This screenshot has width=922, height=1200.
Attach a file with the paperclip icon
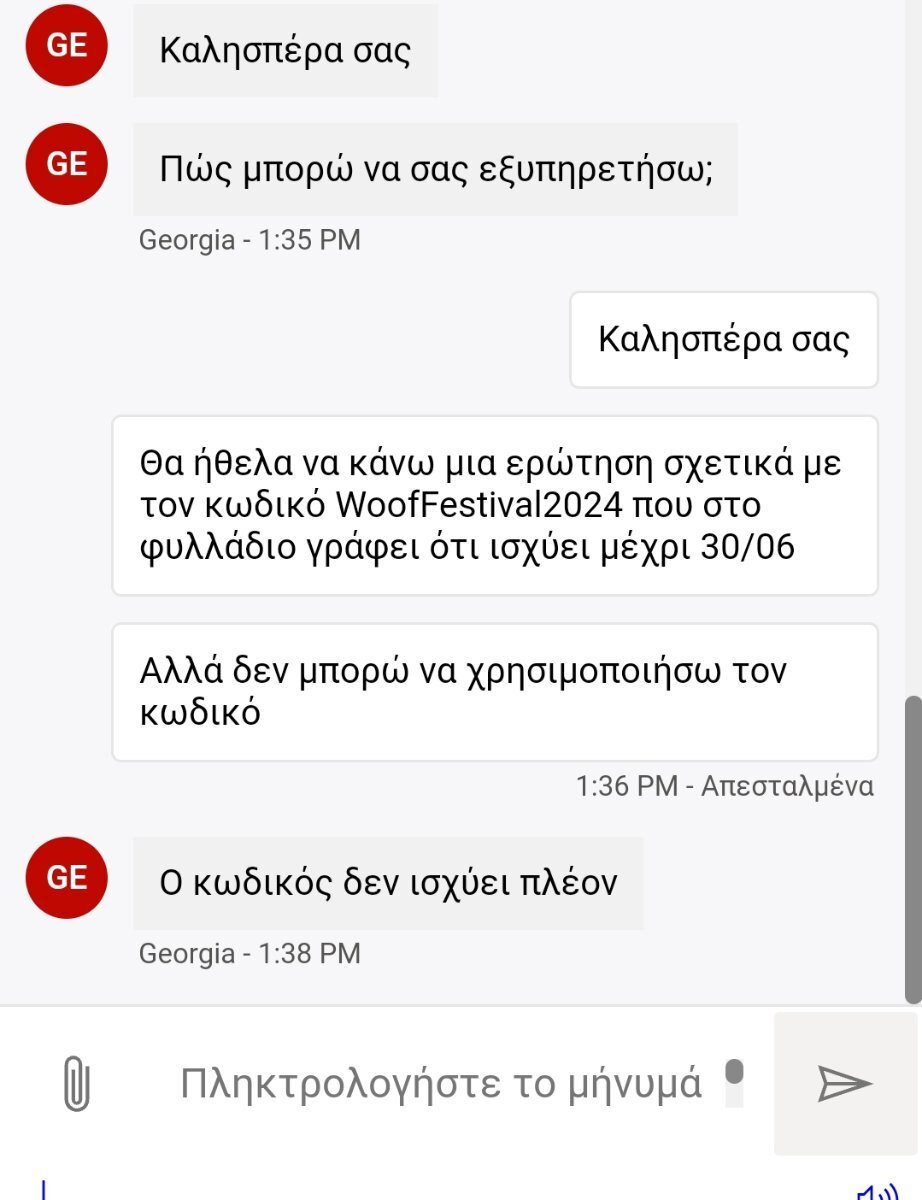76,1084
